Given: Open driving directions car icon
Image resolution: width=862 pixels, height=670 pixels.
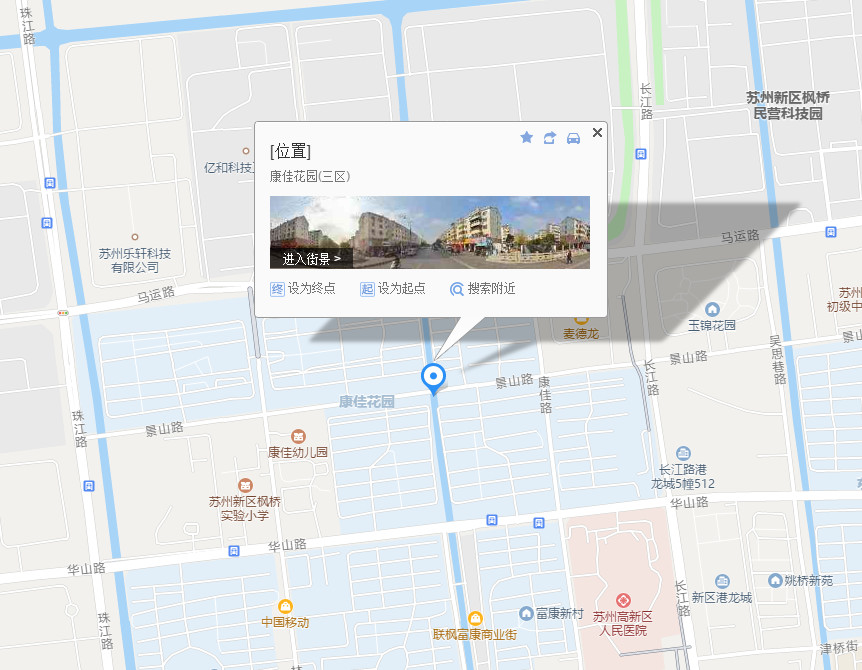Looking at the screenshot, I should tap(573, 138).
